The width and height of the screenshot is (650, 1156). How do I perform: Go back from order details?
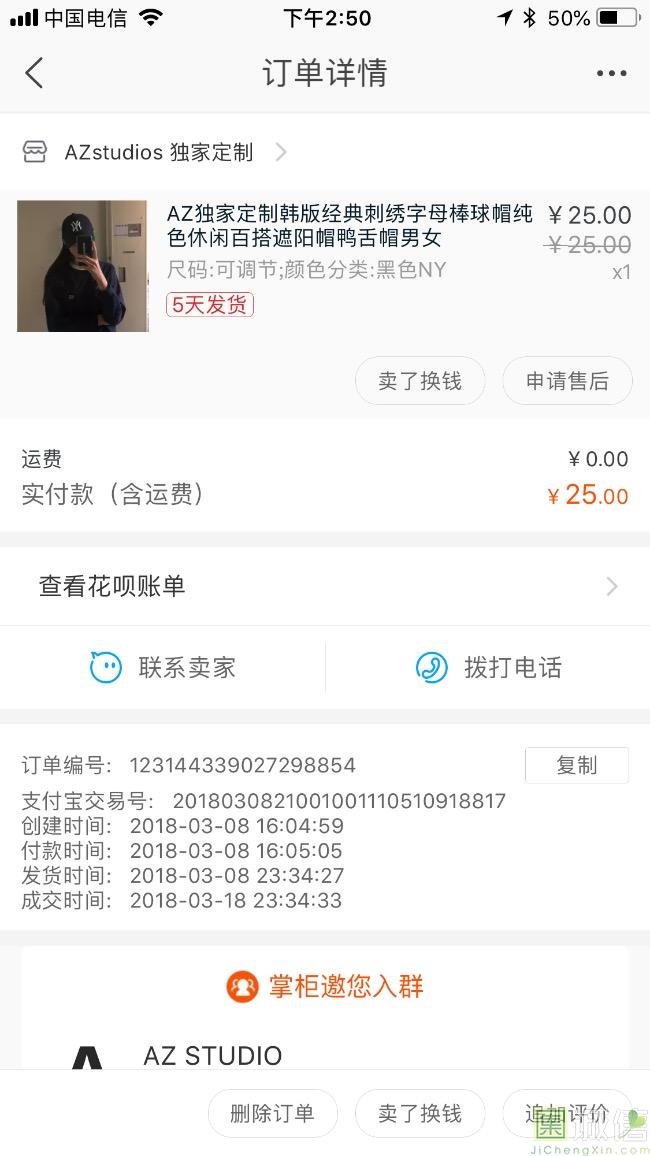pos(34,73)
